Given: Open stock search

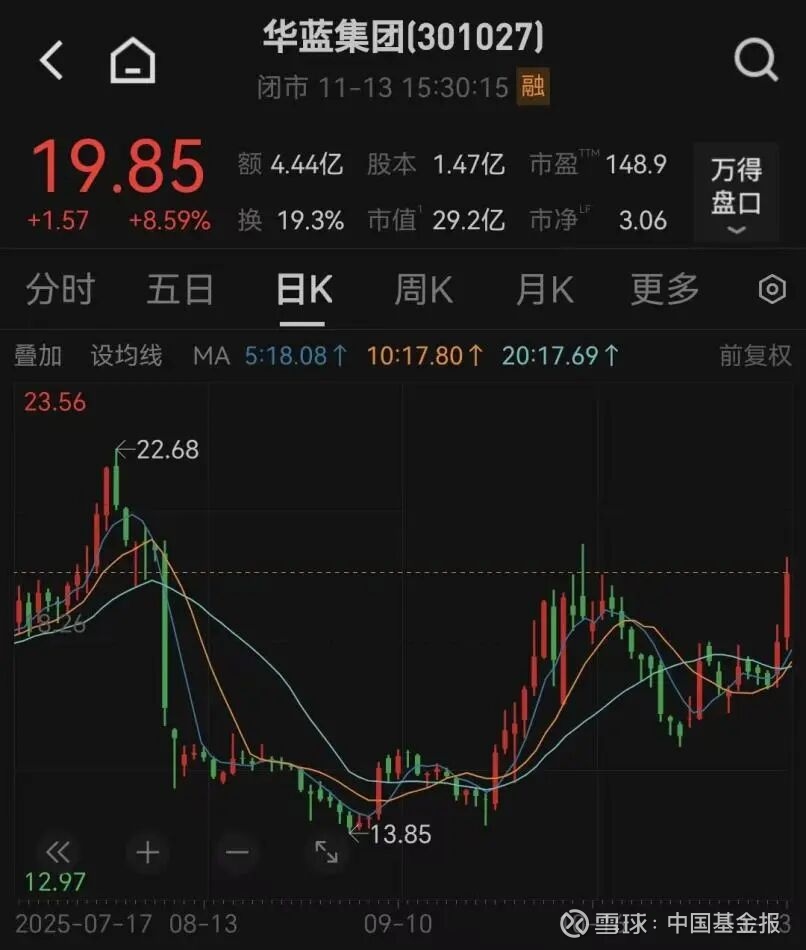Looking at the screenshot, I should point(755,61).
